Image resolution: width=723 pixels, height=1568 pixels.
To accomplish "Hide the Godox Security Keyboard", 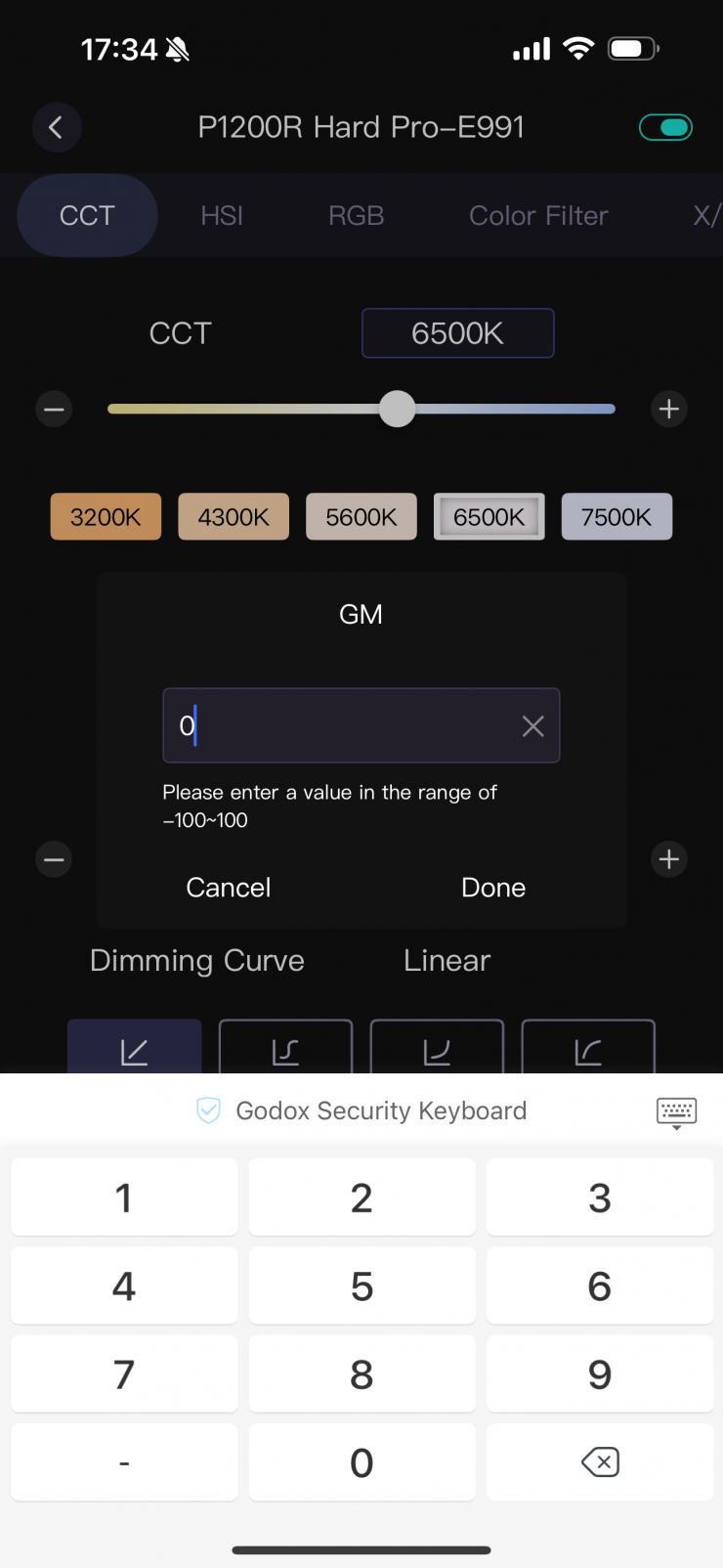I will tap(676, 1112).
